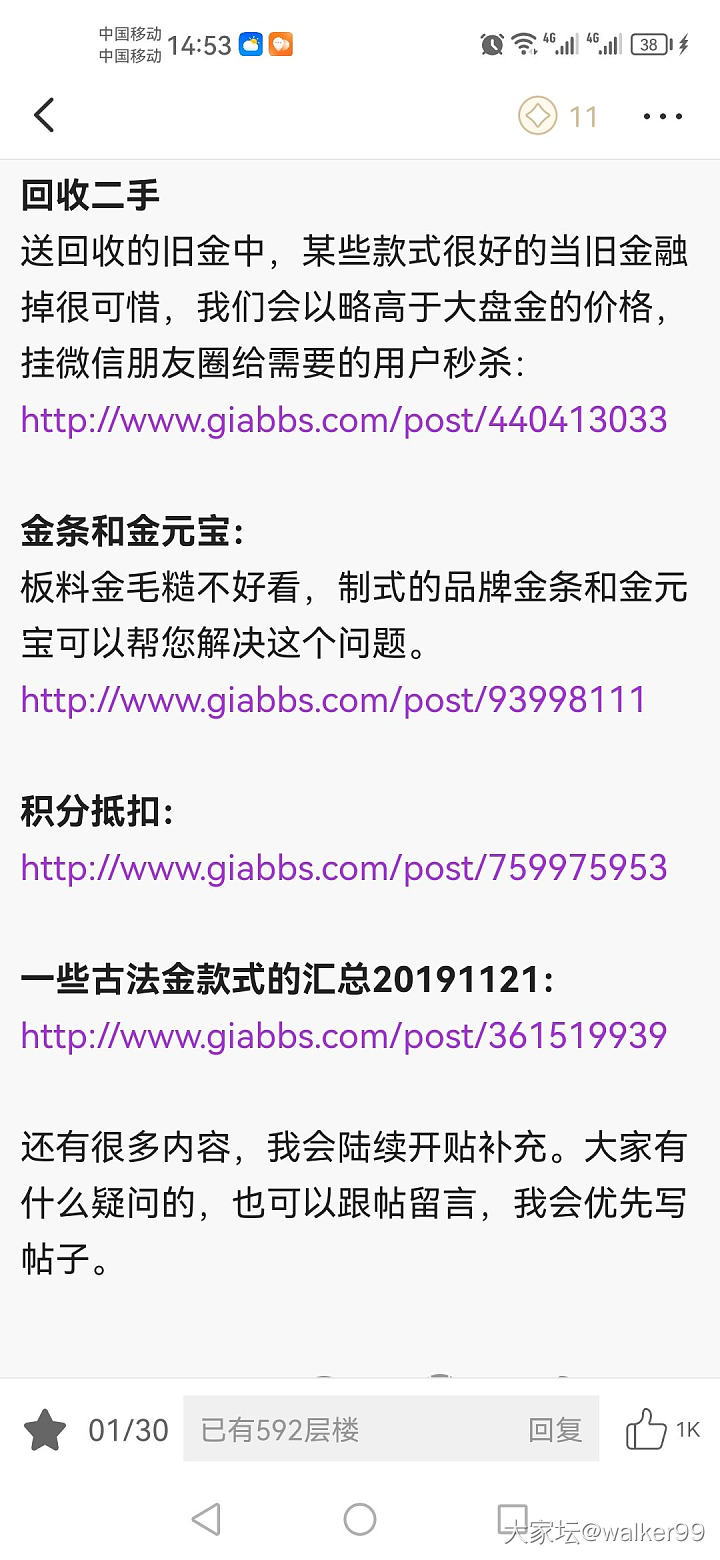720x1560 pixels.
Task: Open the three-dot overflow menu
Action: tap(663, 116)
